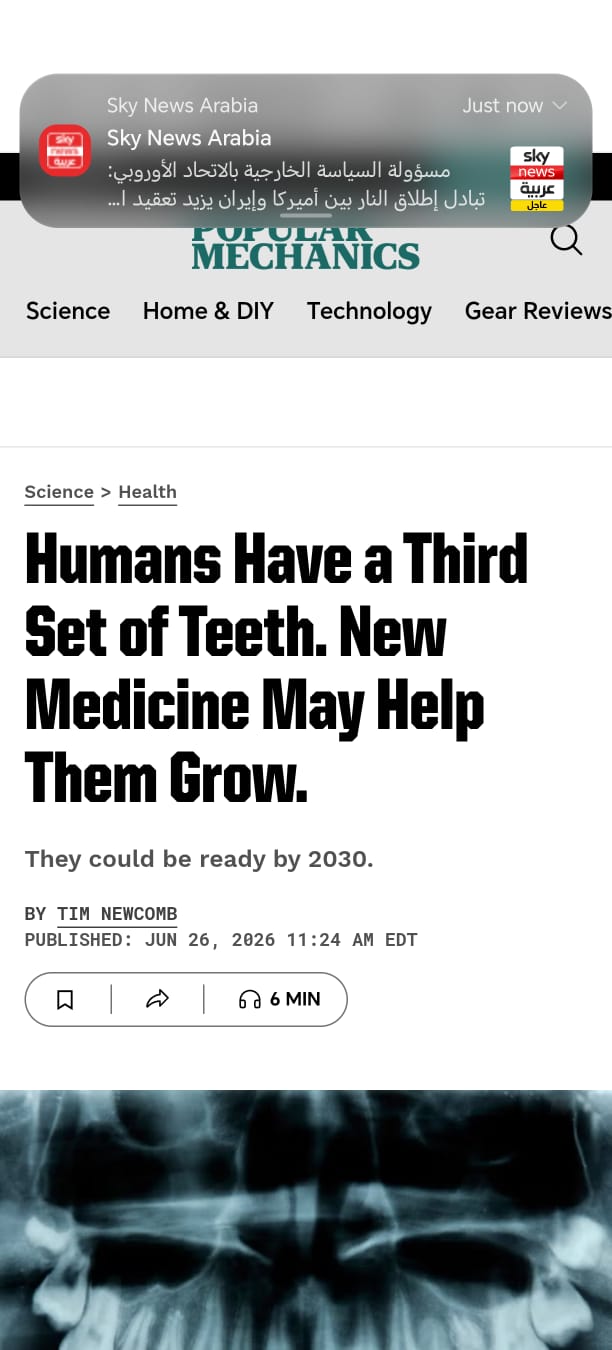
Task: Switch to the Technology section
Action: pyautogui.click(x=369, y=311)
